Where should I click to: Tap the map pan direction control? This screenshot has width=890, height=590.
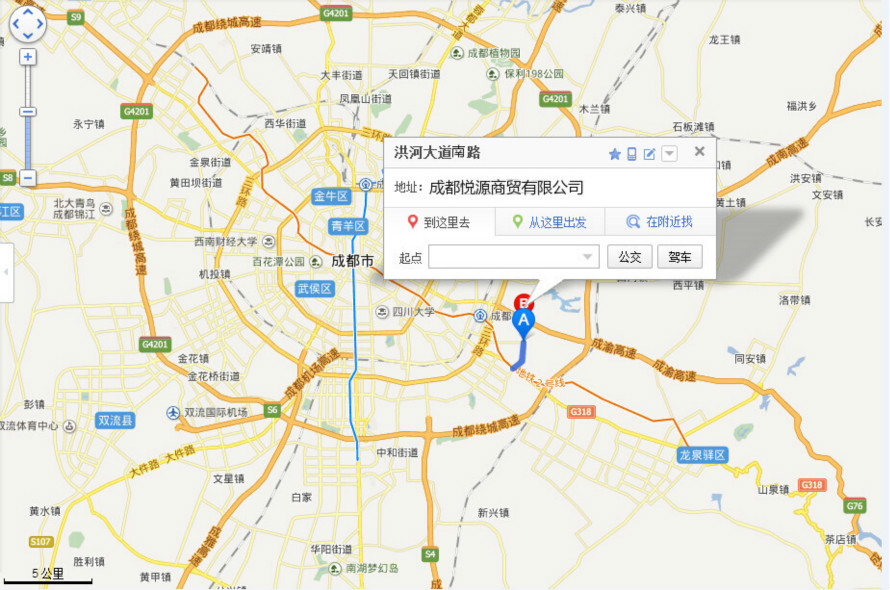click(27, 23)
